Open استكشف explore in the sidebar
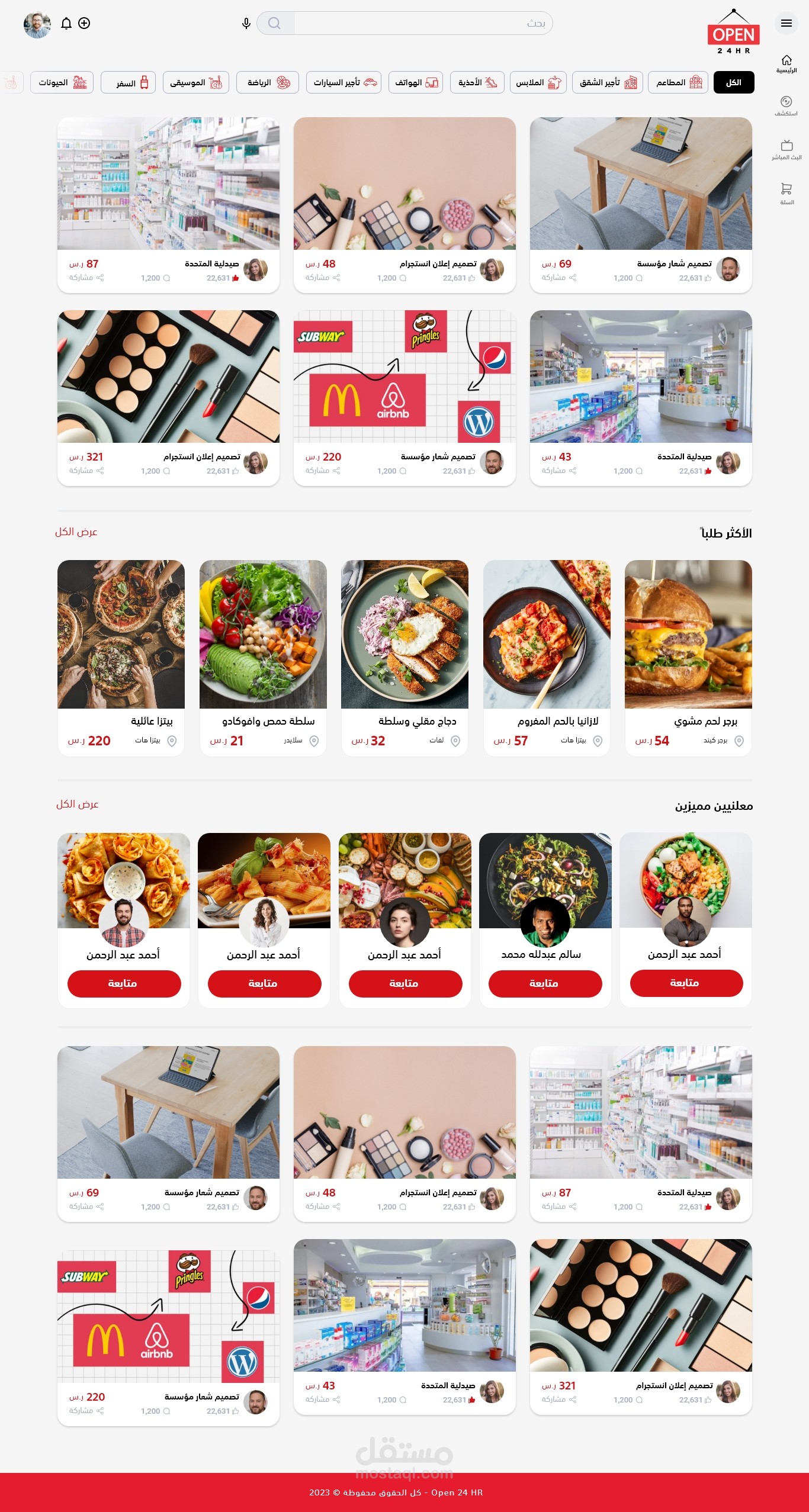 pos(786,106)
